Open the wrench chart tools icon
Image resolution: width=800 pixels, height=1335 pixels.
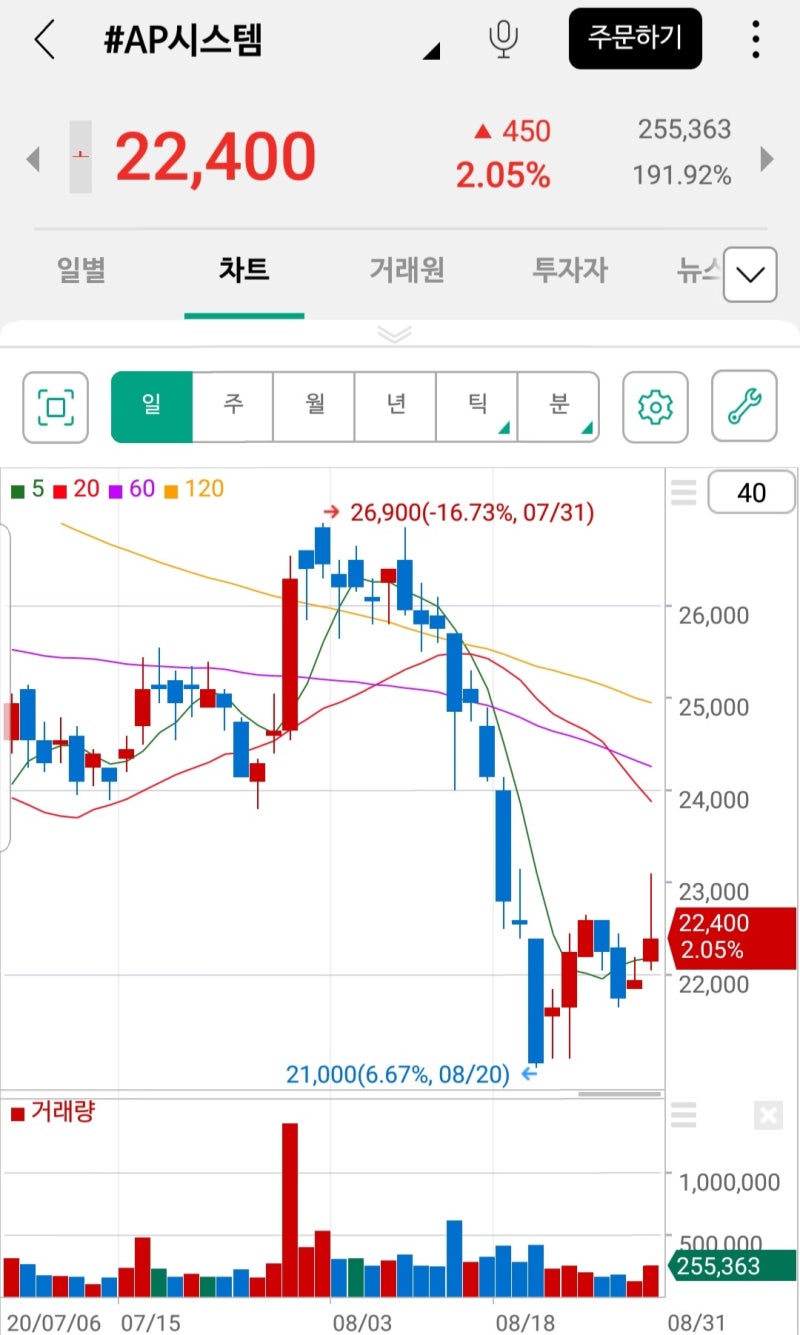coord(745,407)
